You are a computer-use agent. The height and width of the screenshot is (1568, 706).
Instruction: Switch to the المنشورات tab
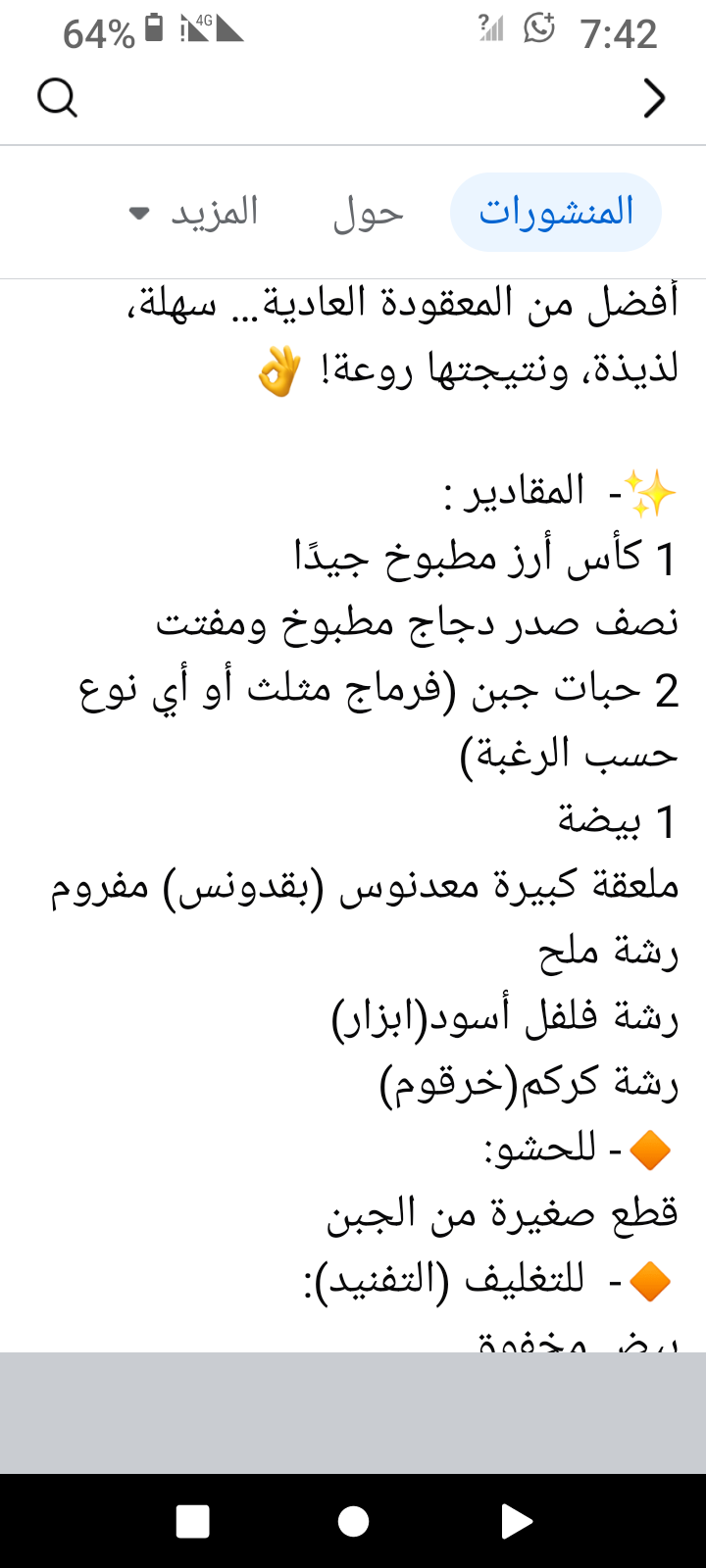(x=556, y=212)
